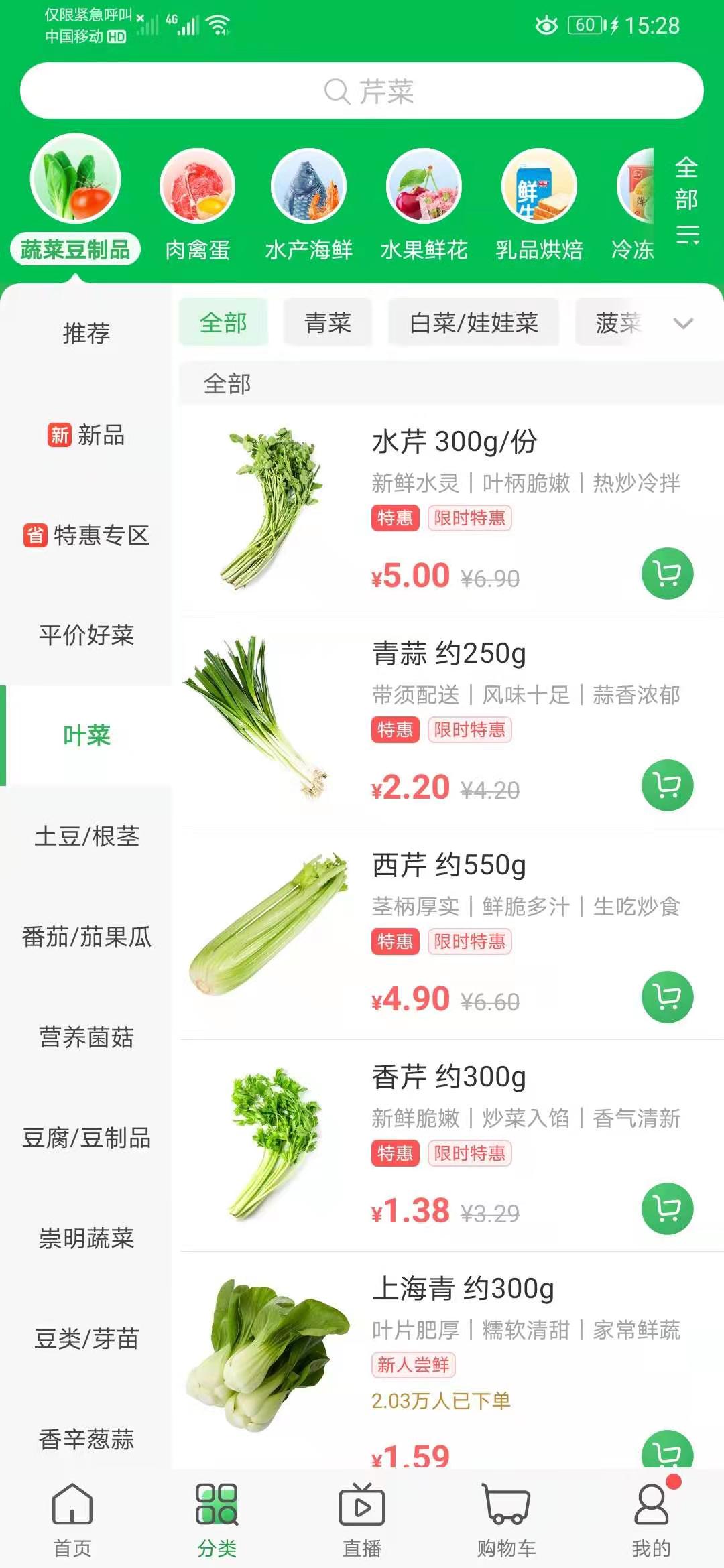Viewport: 724px width, 1568px height.
Task: Click the 芹菜 search bar
Action: coord(362,90)
